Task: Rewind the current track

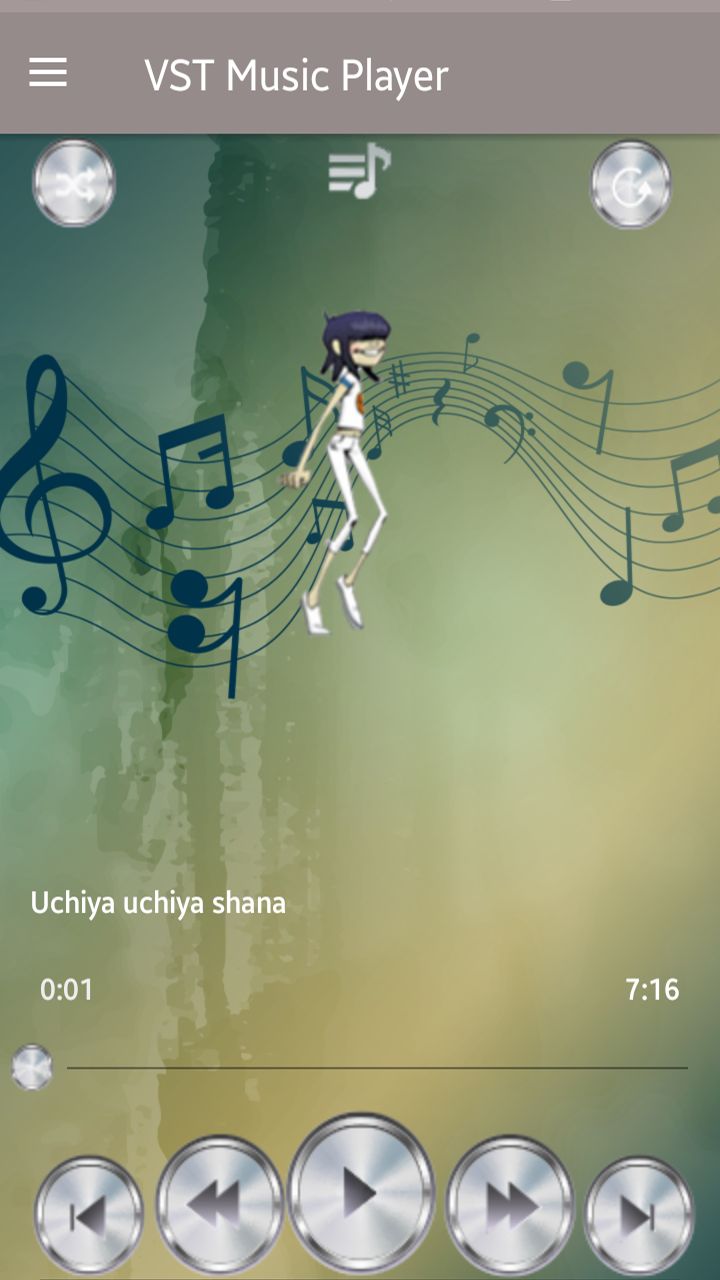Action: 219,1203
